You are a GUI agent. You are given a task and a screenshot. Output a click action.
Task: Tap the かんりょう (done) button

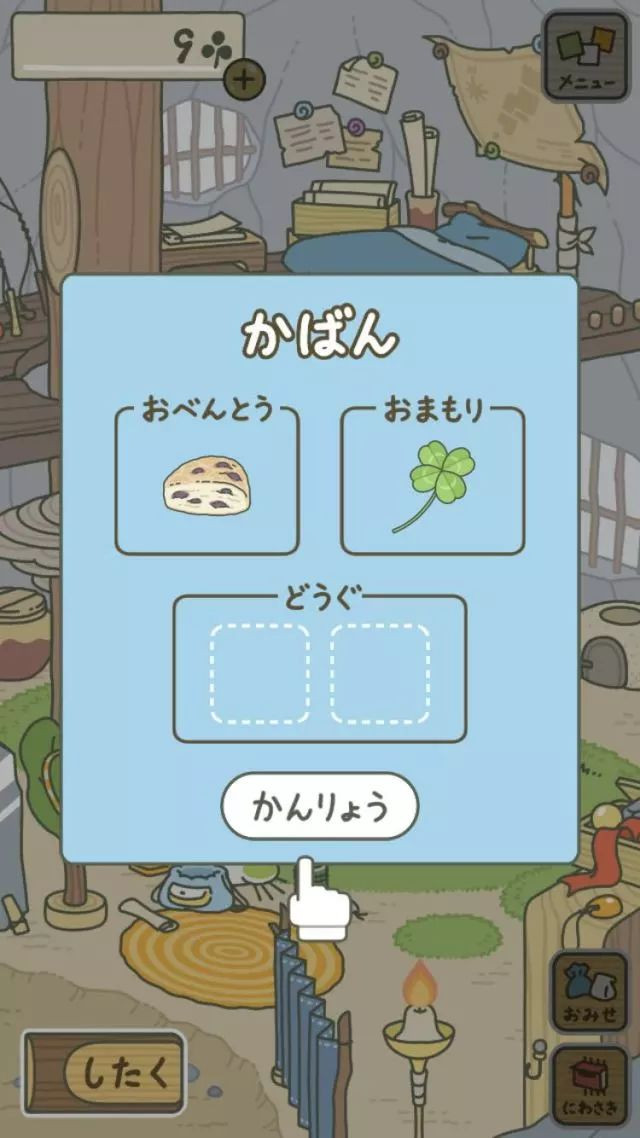tap(319, 806)
